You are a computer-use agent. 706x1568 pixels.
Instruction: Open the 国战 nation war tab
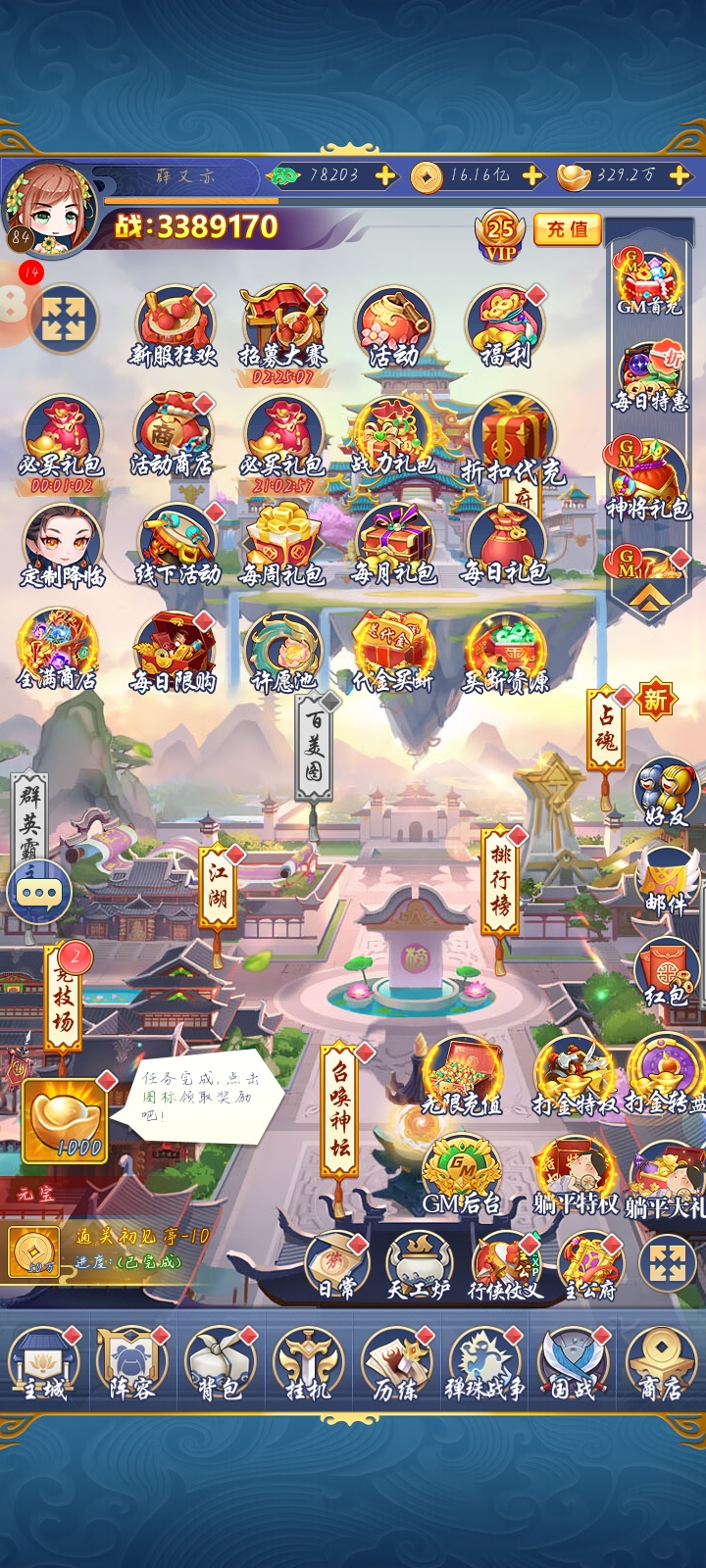573,1364
